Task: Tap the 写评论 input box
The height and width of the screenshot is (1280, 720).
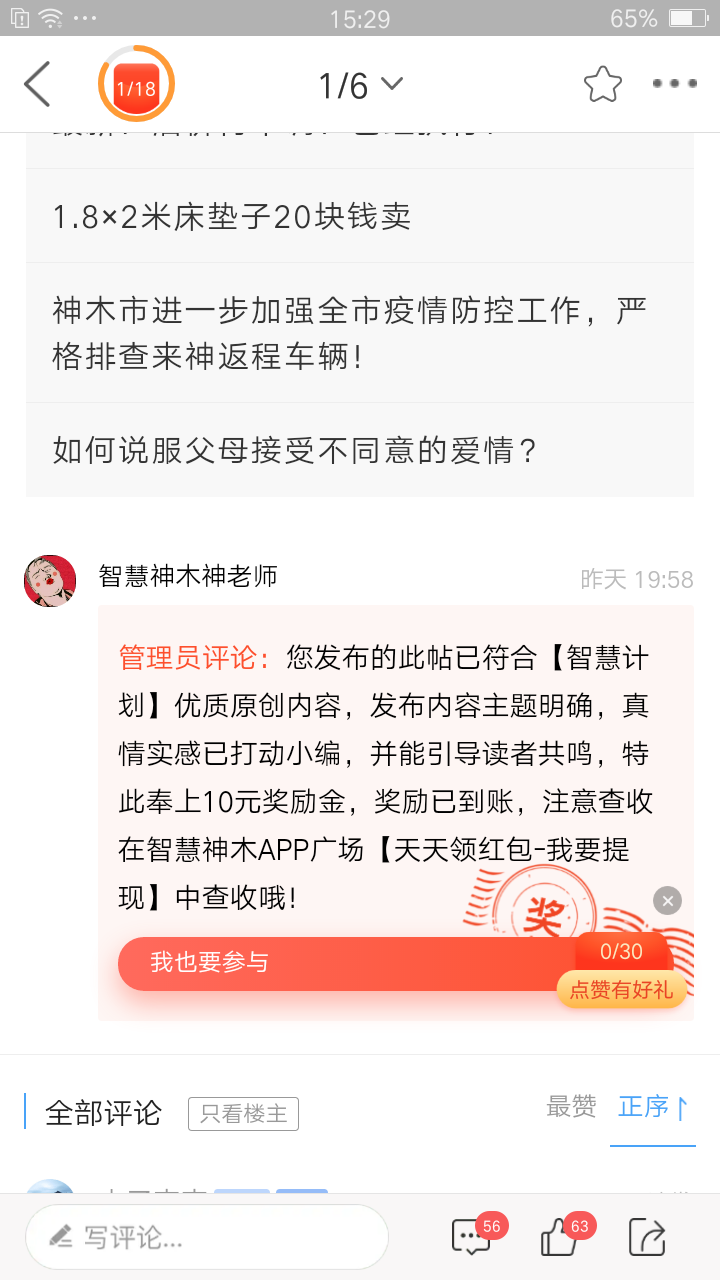Action: [207, 1237]
